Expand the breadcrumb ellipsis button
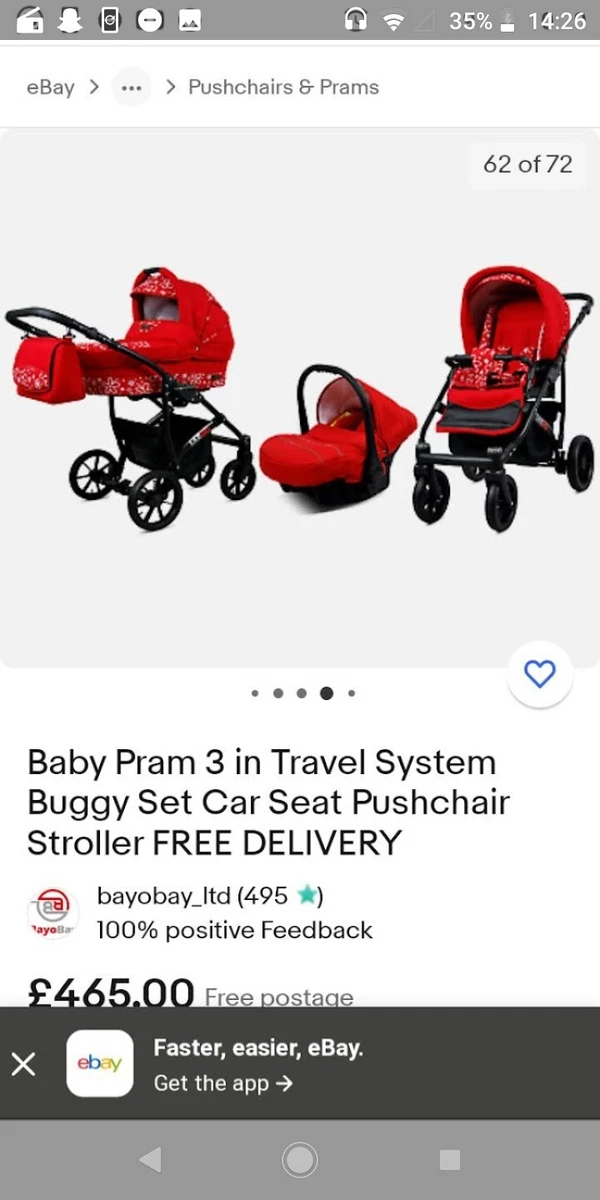Image resolution: width=600 pixels, height=1200 pixels. pyautogui.click(x=131, y=87)
